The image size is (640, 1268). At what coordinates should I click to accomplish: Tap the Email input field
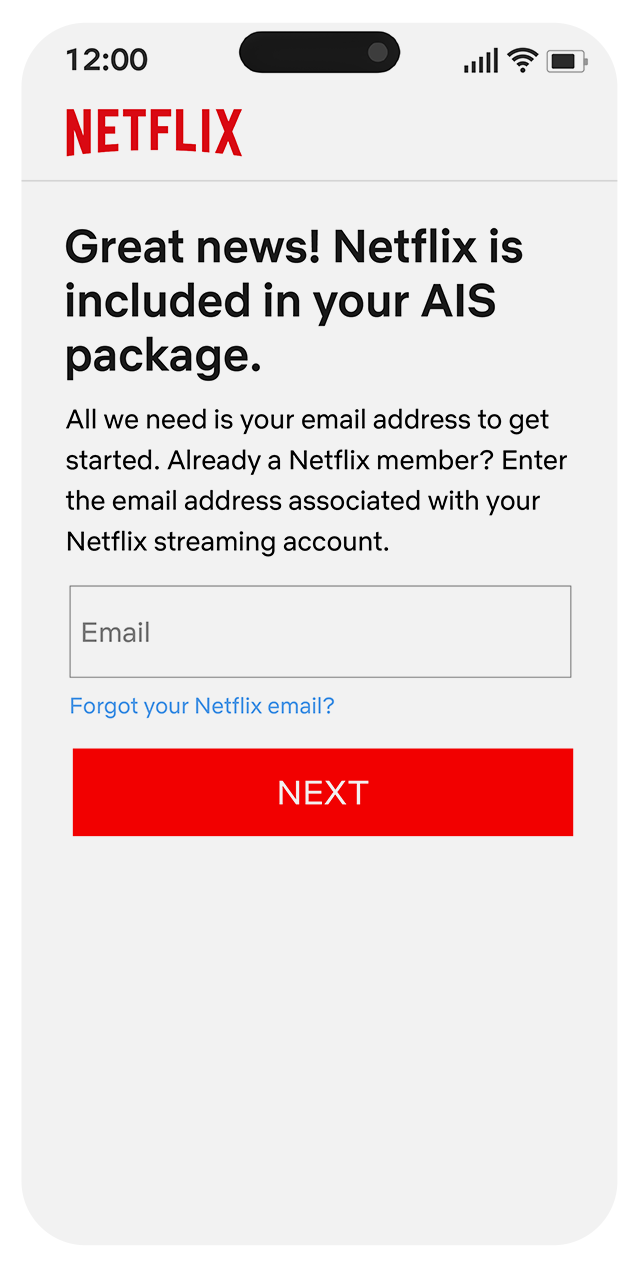[320, 632]
